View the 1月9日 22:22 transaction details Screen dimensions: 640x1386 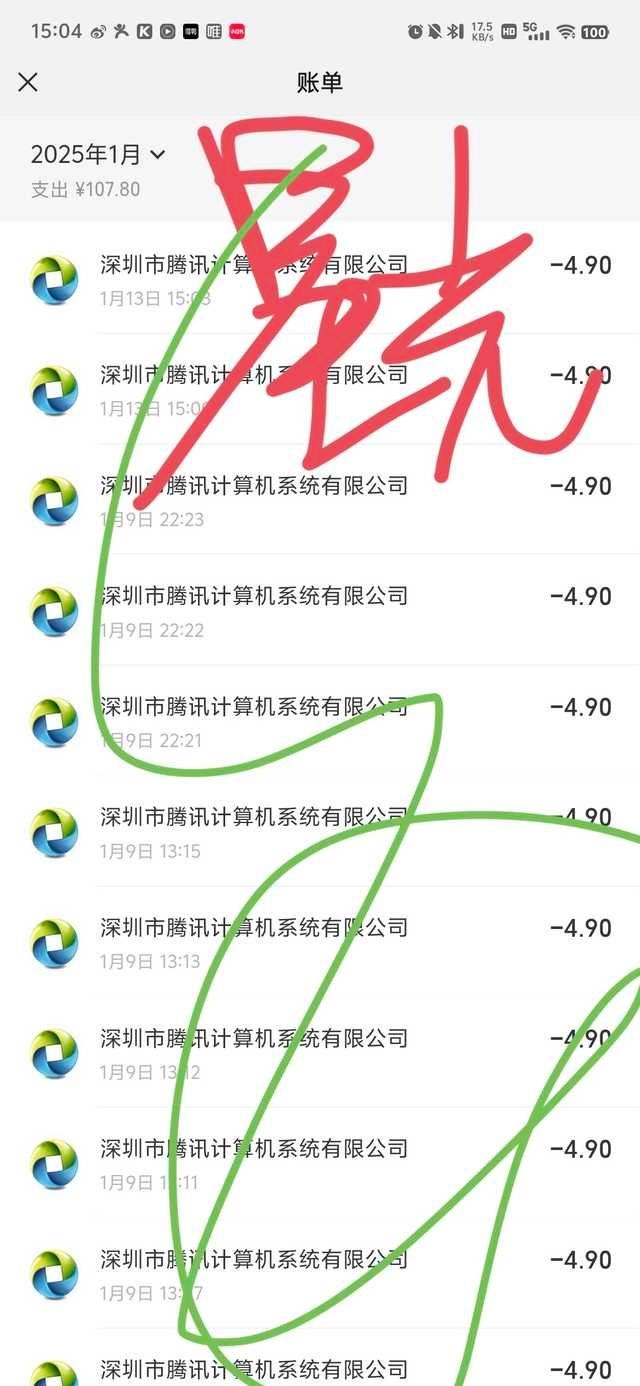[x=320, y=610]
